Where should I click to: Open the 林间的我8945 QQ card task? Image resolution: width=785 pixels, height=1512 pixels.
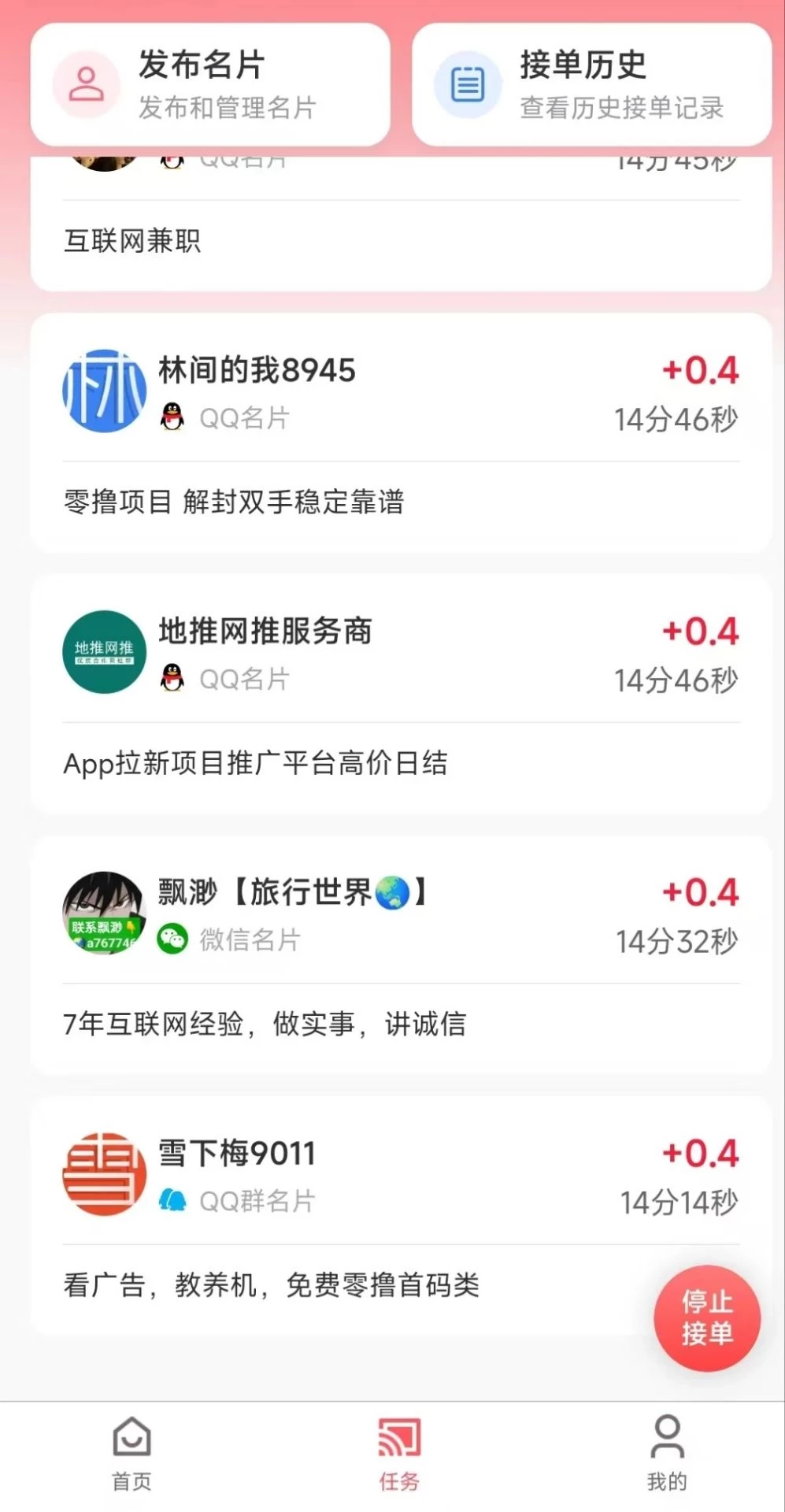click(401, 433)
